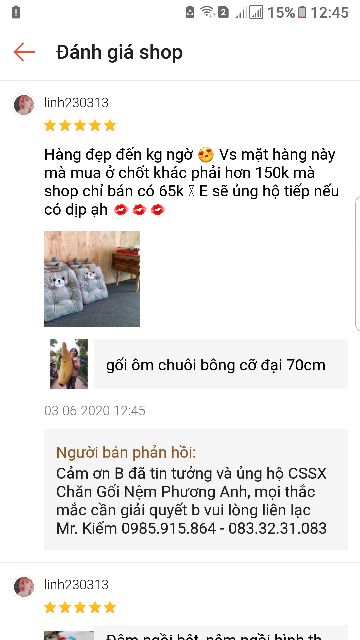This screenshot has width=360, height=640.
Task: Open the review photo of bear cushions
Action: pos(92,279)
